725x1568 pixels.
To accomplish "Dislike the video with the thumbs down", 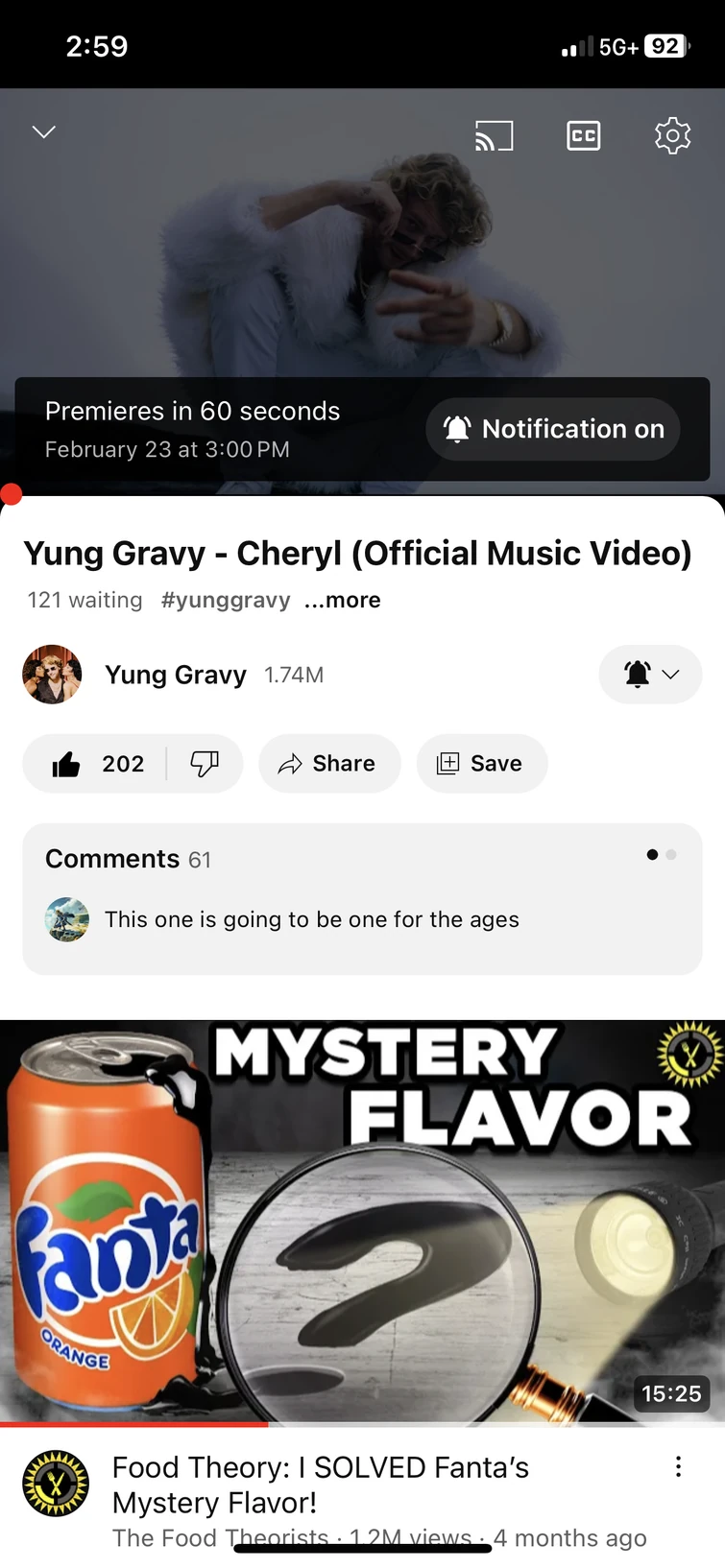I will [x=205, y=764].
